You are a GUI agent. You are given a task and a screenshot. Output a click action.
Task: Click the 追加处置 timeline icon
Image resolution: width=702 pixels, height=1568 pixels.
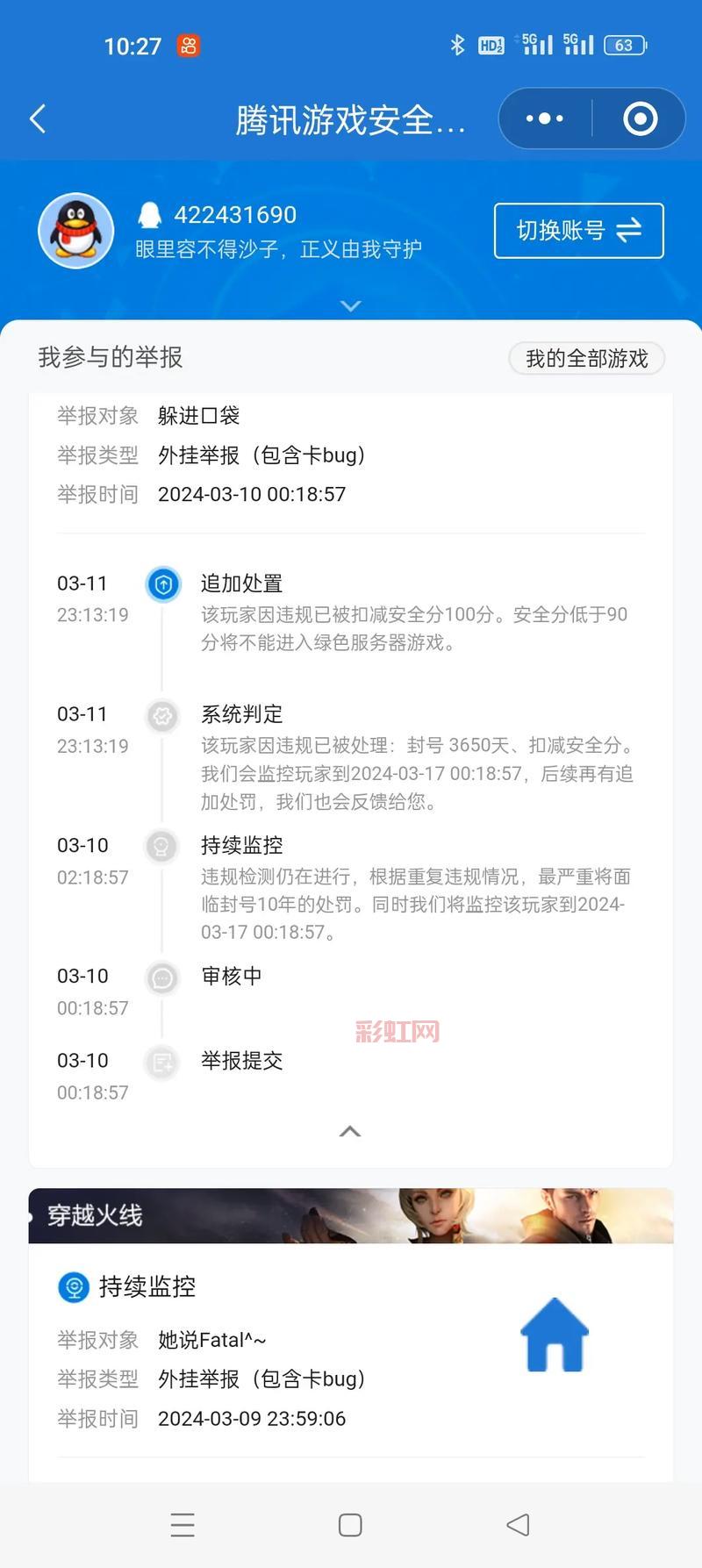point(162,584)
